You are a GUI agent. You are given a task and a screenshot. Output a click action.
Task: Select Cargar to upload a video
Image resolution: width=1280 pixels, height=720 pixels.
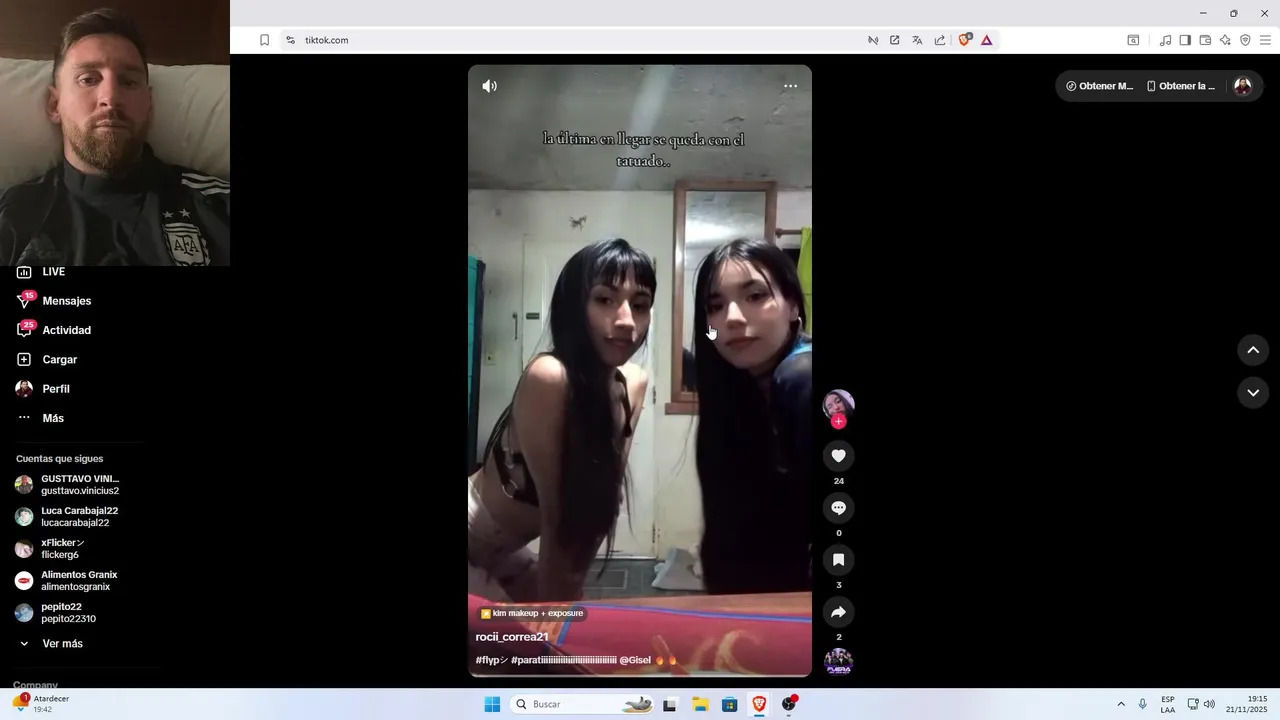coord(59,359)
